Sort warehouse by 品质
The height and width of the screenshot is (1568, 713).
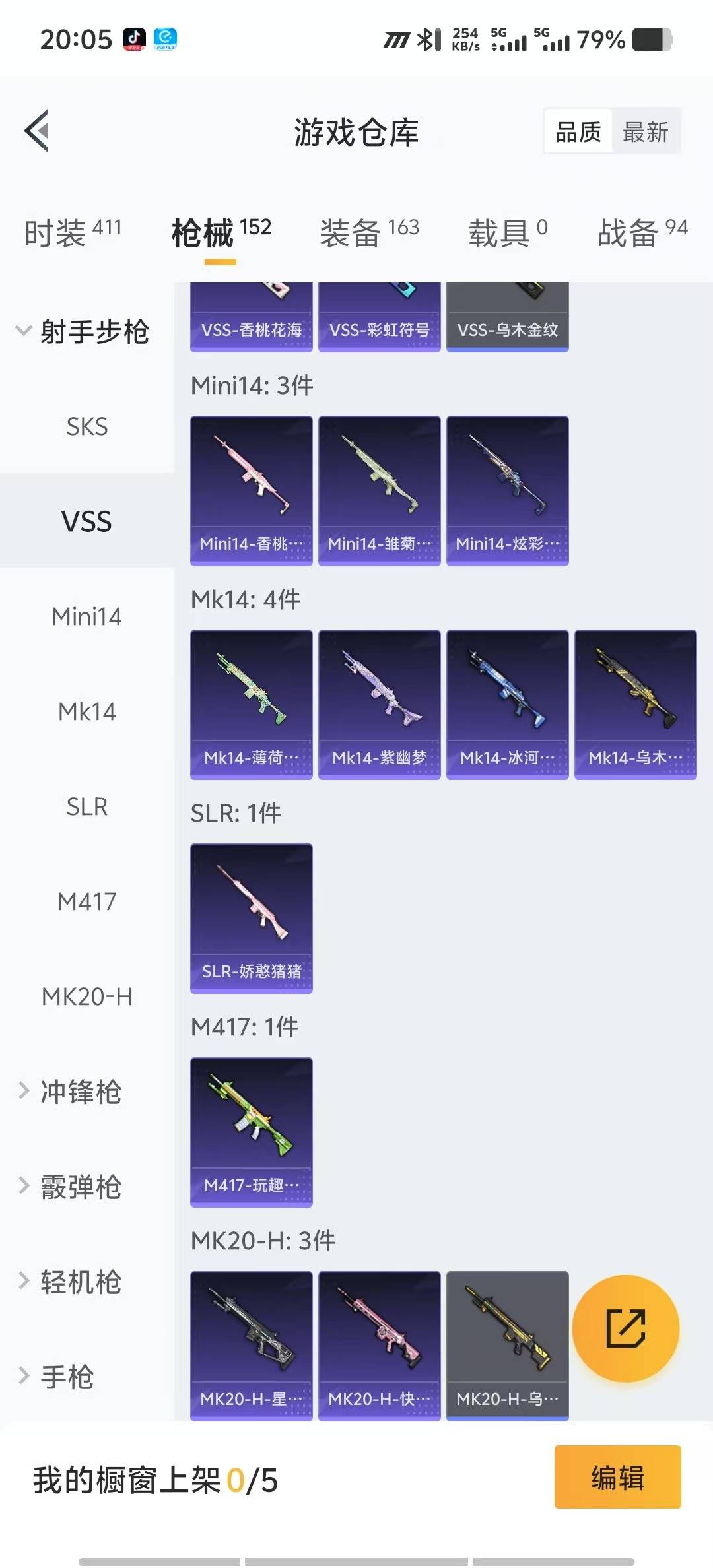click(x=578, y=132)
